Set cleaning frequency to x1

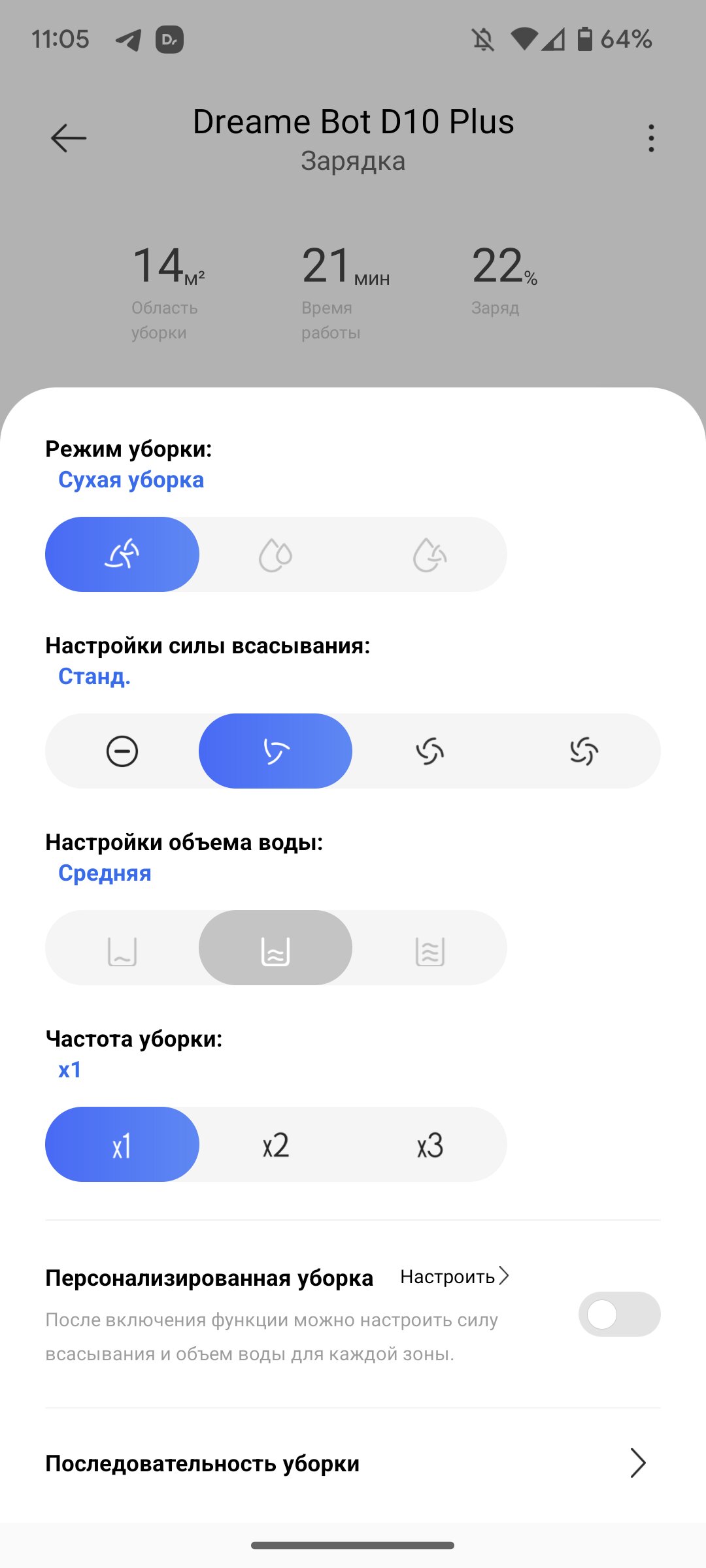click(122, 1144)
